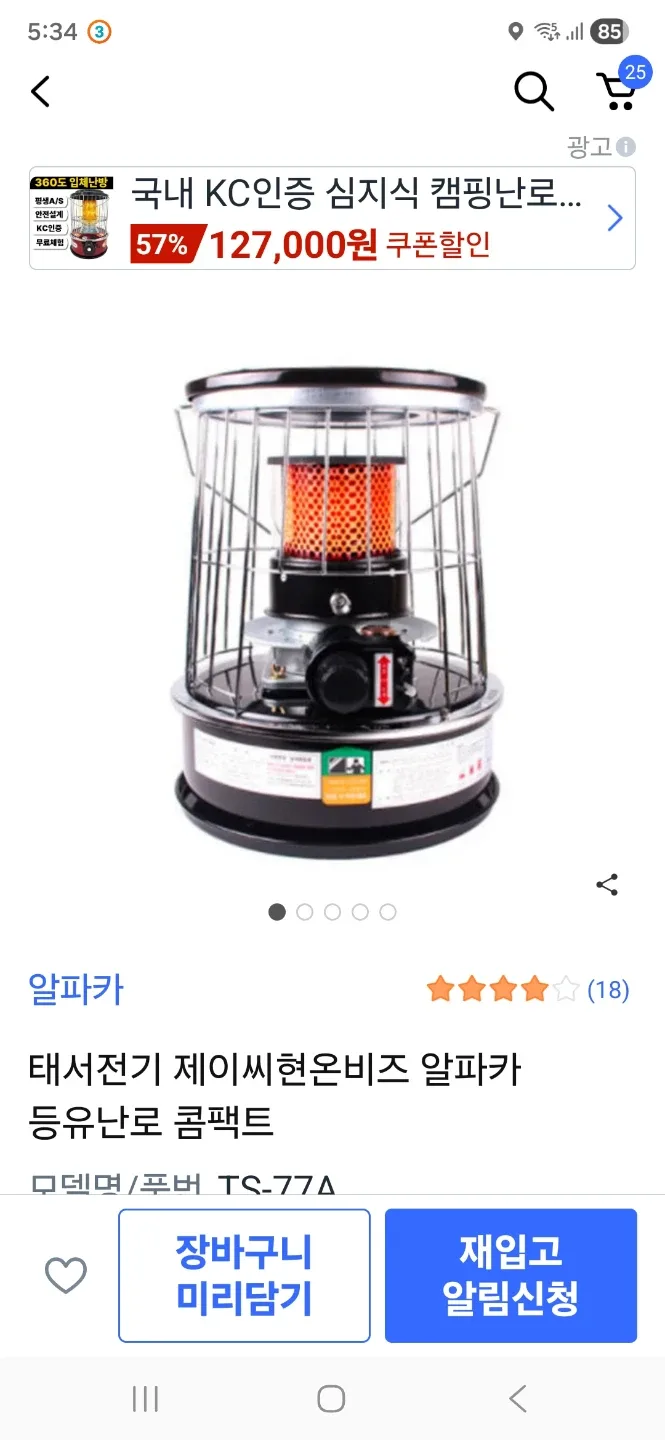Tap 장바구니 미리담기 button
The height and width of the screenshot is (1440, 665).
tap(244, 1275)
